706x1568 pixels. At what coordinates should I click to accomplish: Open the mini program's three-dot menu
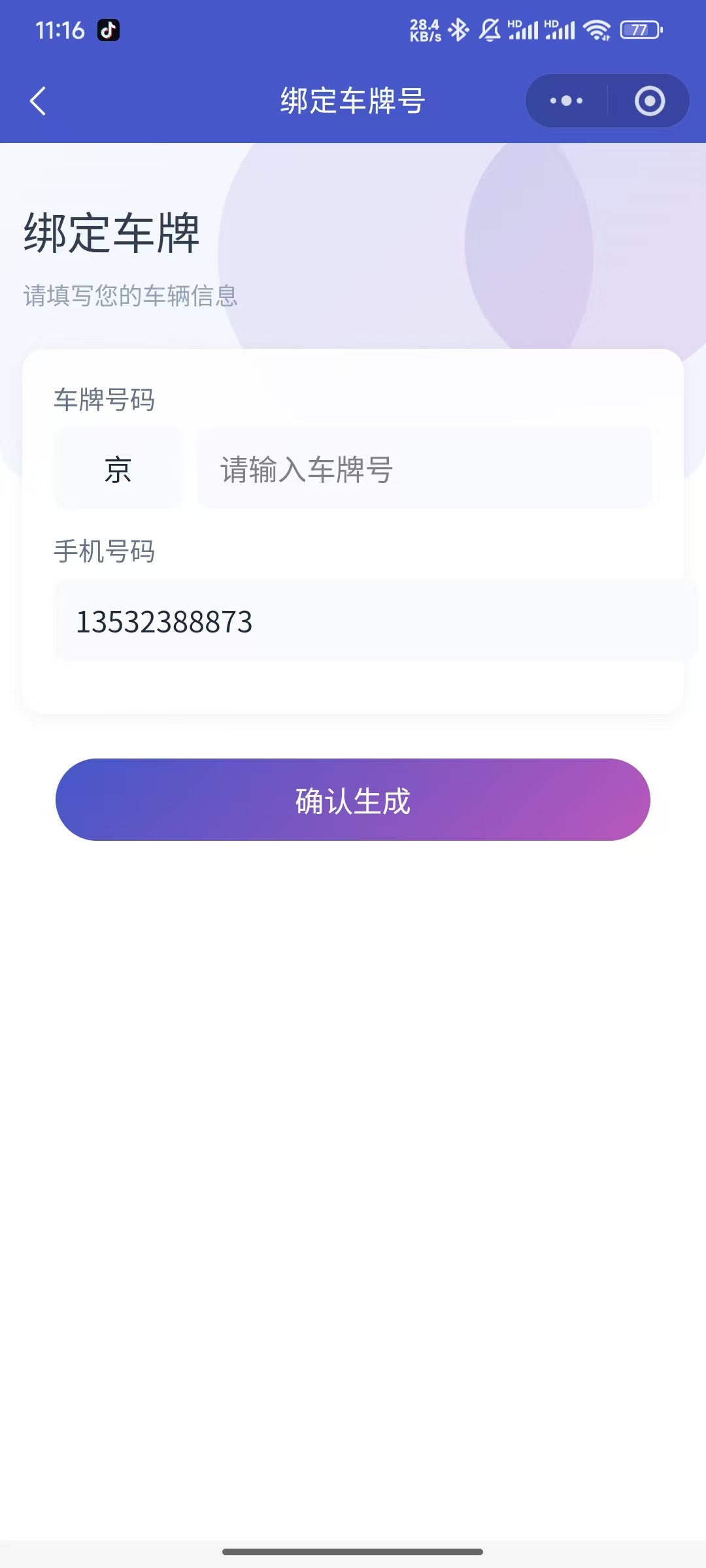566,101
